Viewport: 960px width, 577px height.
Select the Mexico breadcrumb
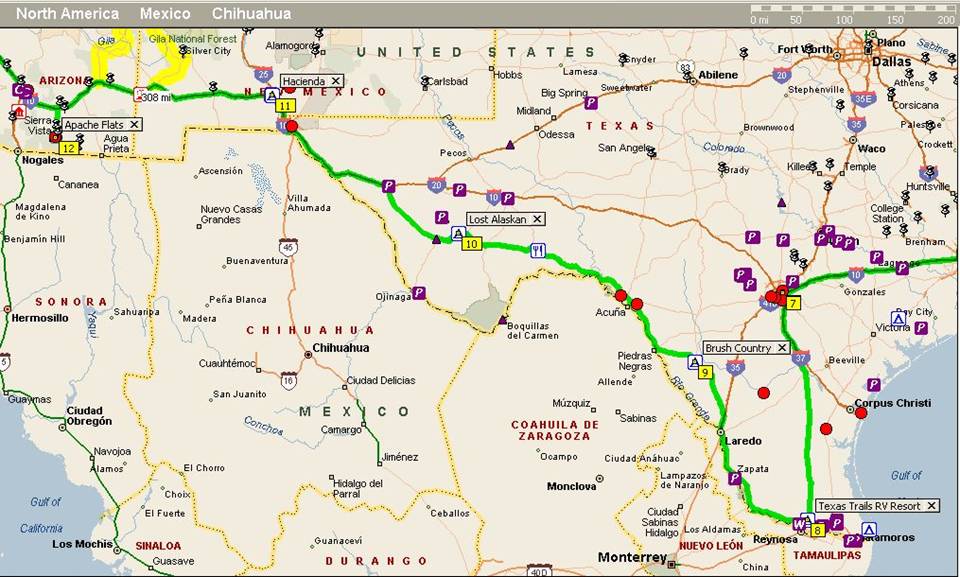[165, 14]
